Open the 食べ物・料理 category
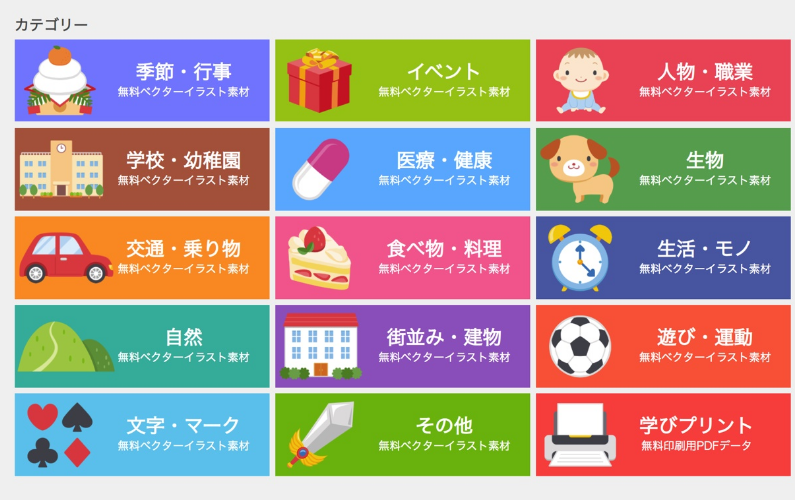The width and height of the screenshot is (795, 500). point(402,257)
